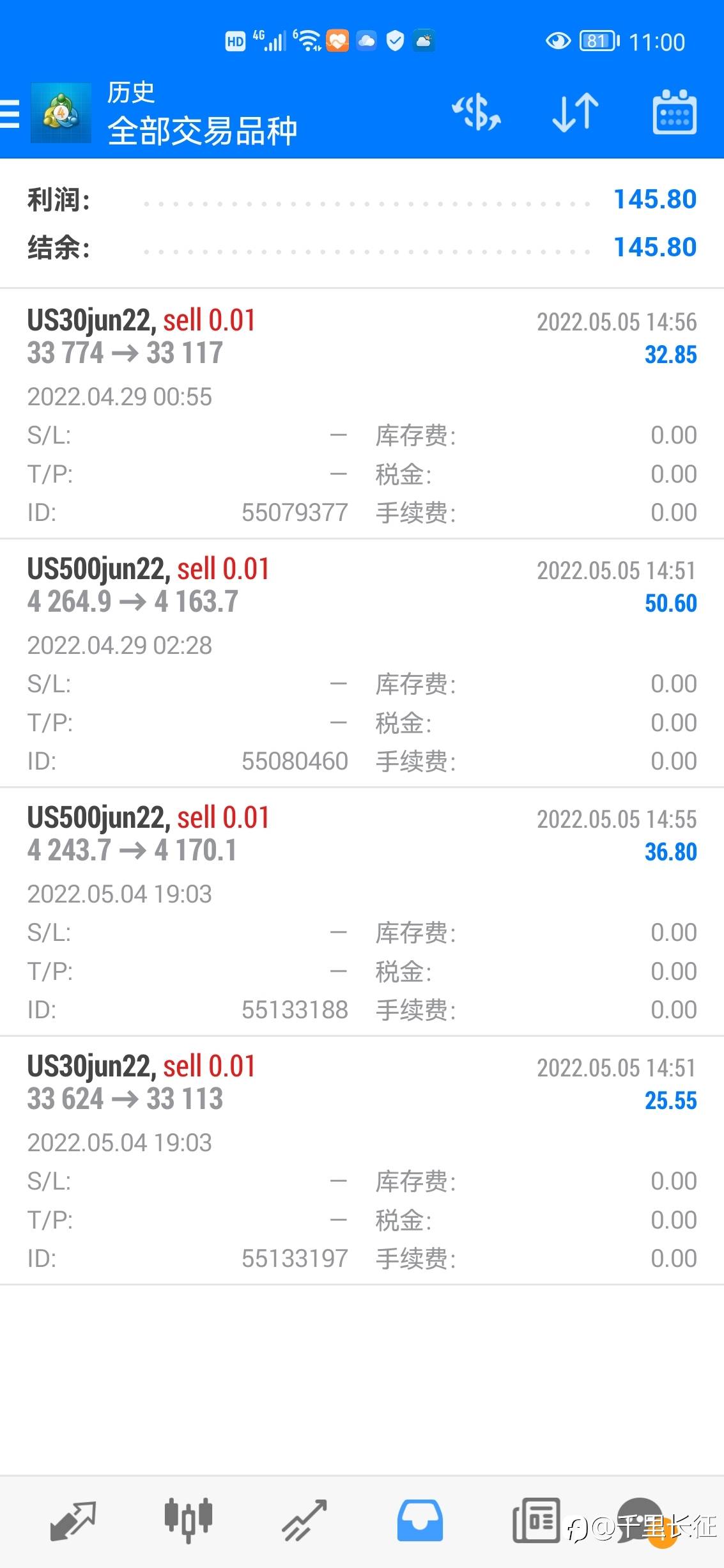Open the sort order arrows
Screen dimensions: 724x1568
(x=575, y=113)
